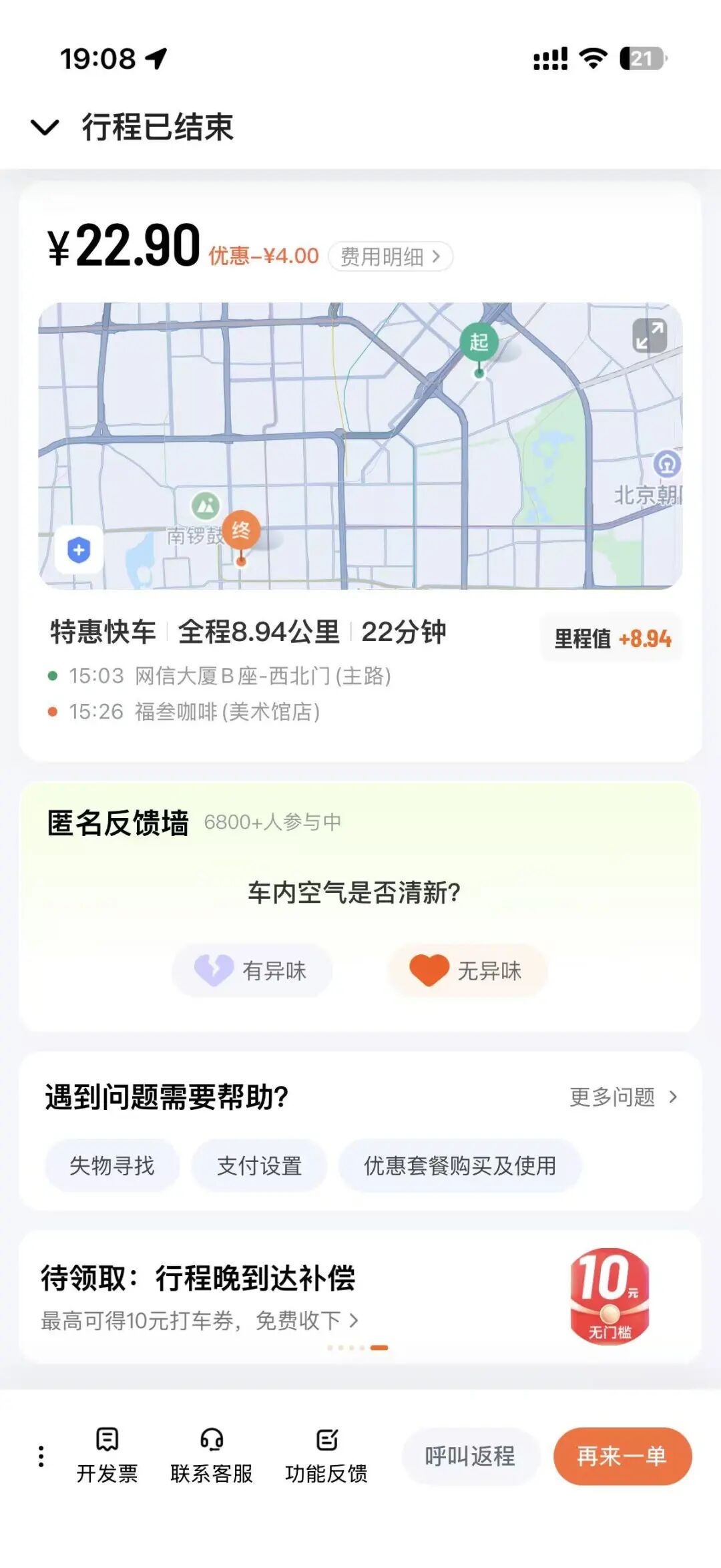Open the 费用明细 fare details
The height and width of the screenshot is (1568, 721).
tap(391, 254)
